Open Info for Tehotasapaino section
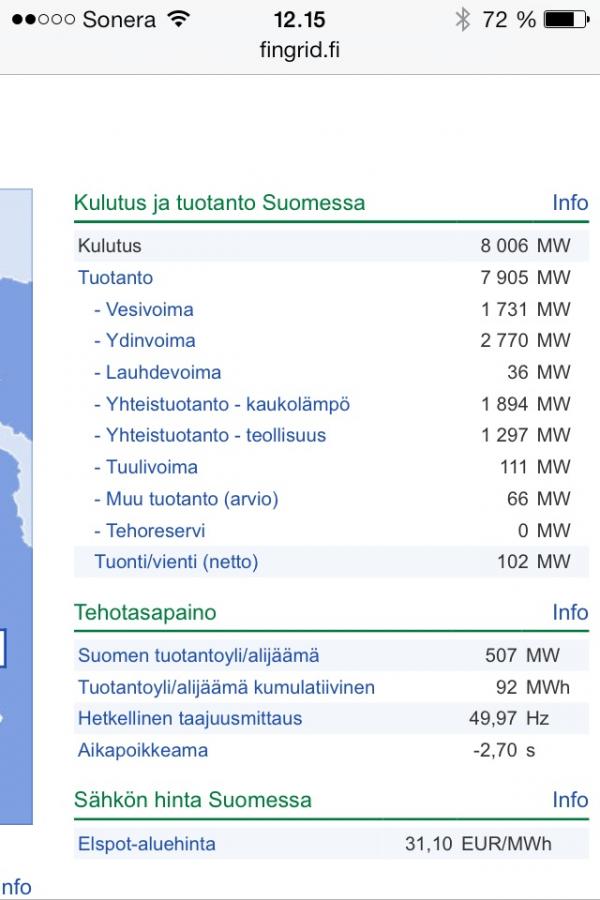Screen dimensions: 600x900 coord(570,612)
